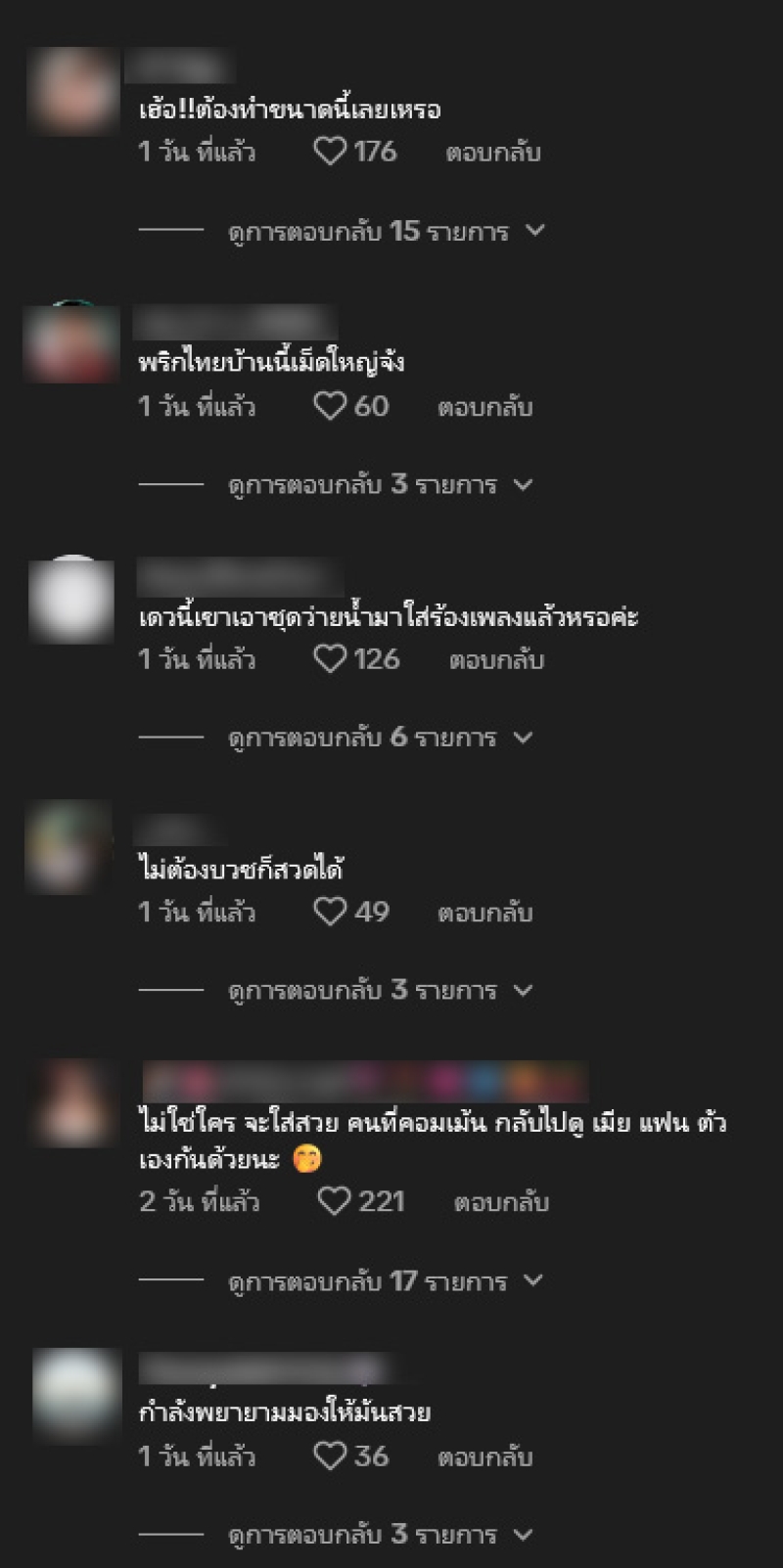The image size is (783, 1568).
Task: Reply to the comment with 49 likes
Action: tap(484, 913)
